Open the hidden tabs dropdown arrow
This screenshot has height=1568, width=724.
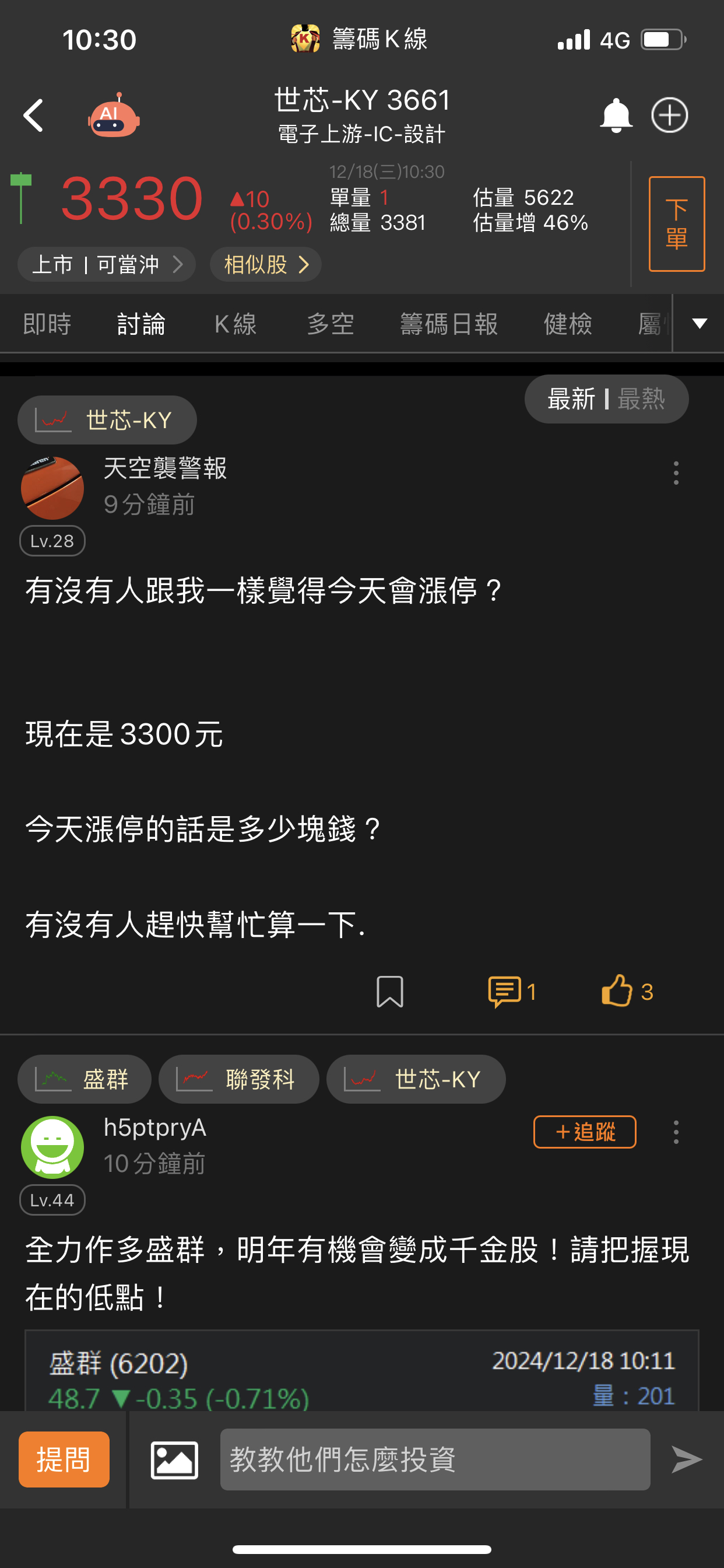click(698, 323)
